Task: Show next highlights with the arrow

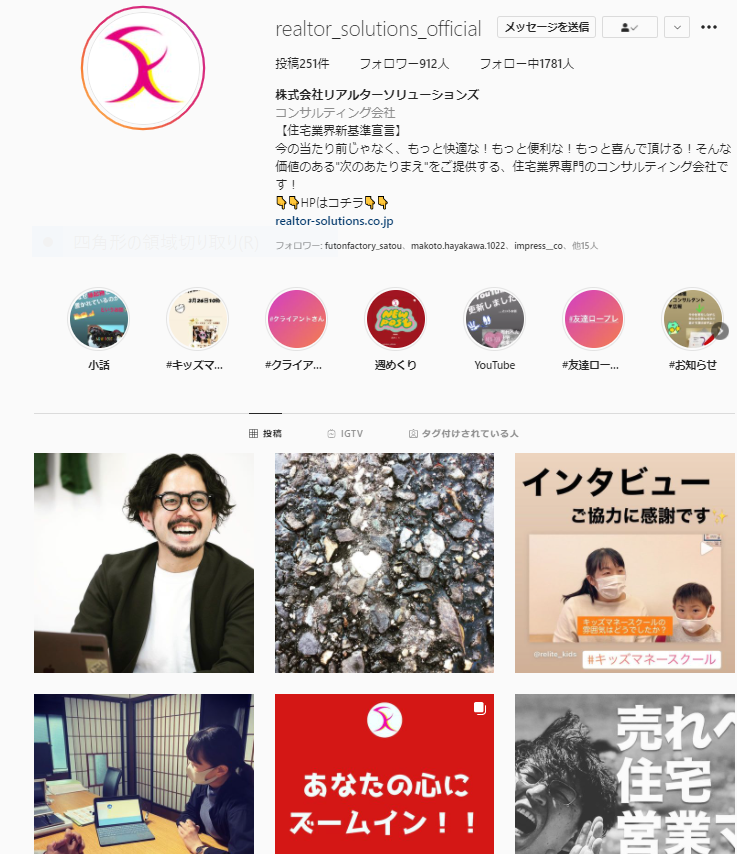Action: pyautogui.click(x=720, y=331)
